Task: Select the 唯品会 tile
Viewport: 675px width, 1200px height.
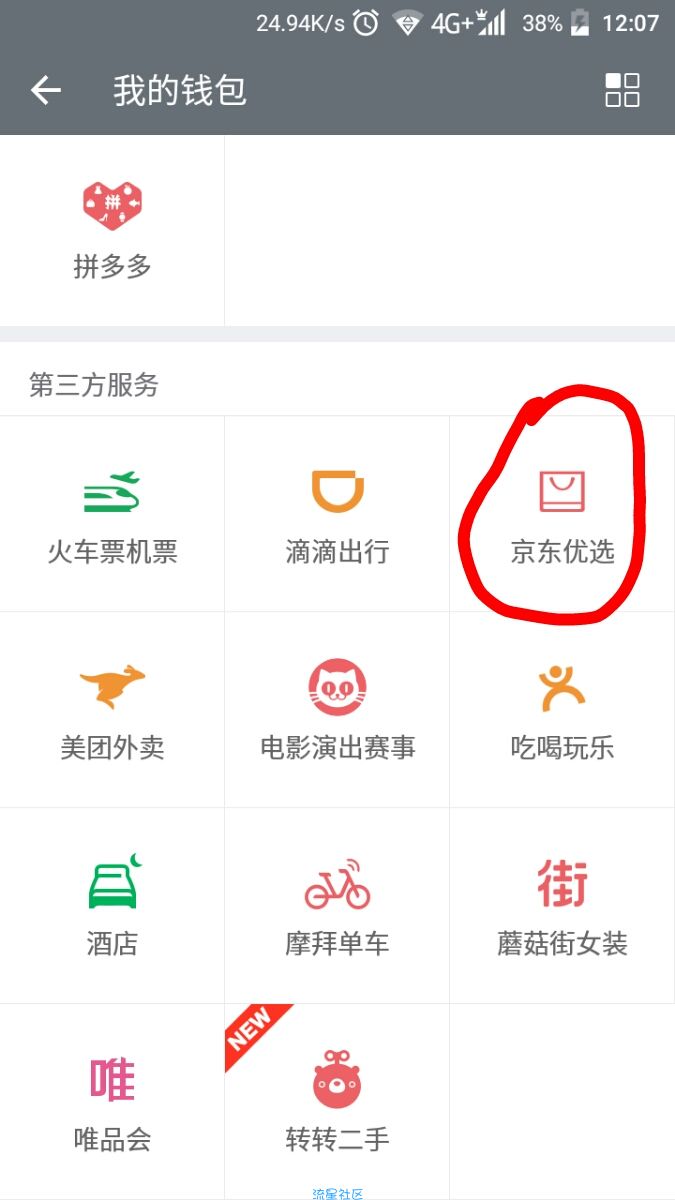Action: click(x=112, y=1100)
